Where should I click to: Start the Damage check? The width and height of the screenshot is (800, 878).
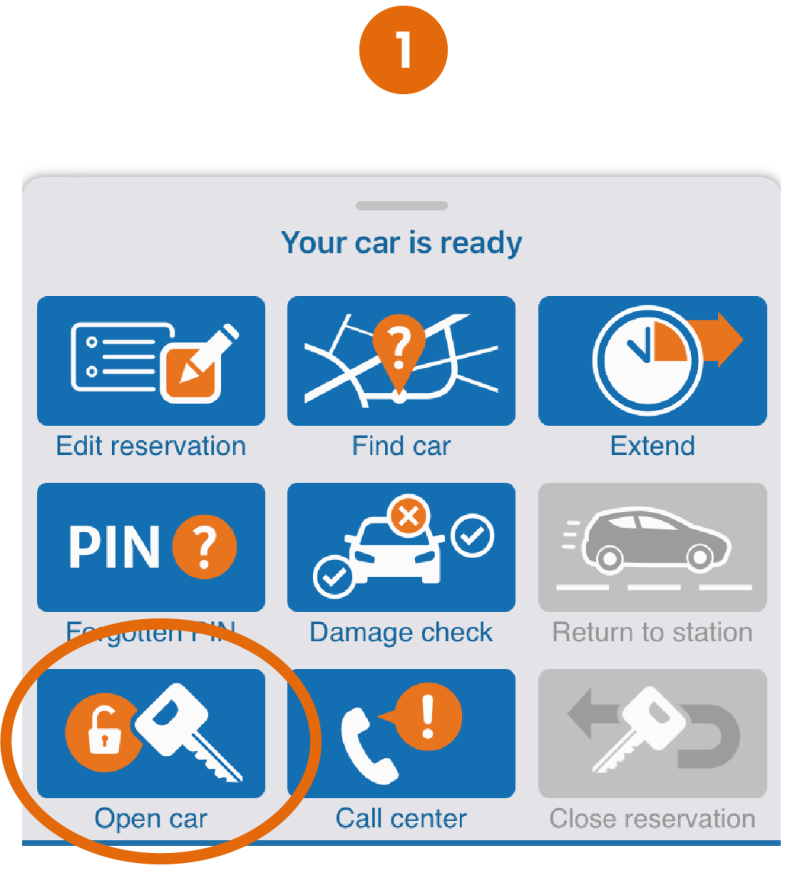pos(401,547)
